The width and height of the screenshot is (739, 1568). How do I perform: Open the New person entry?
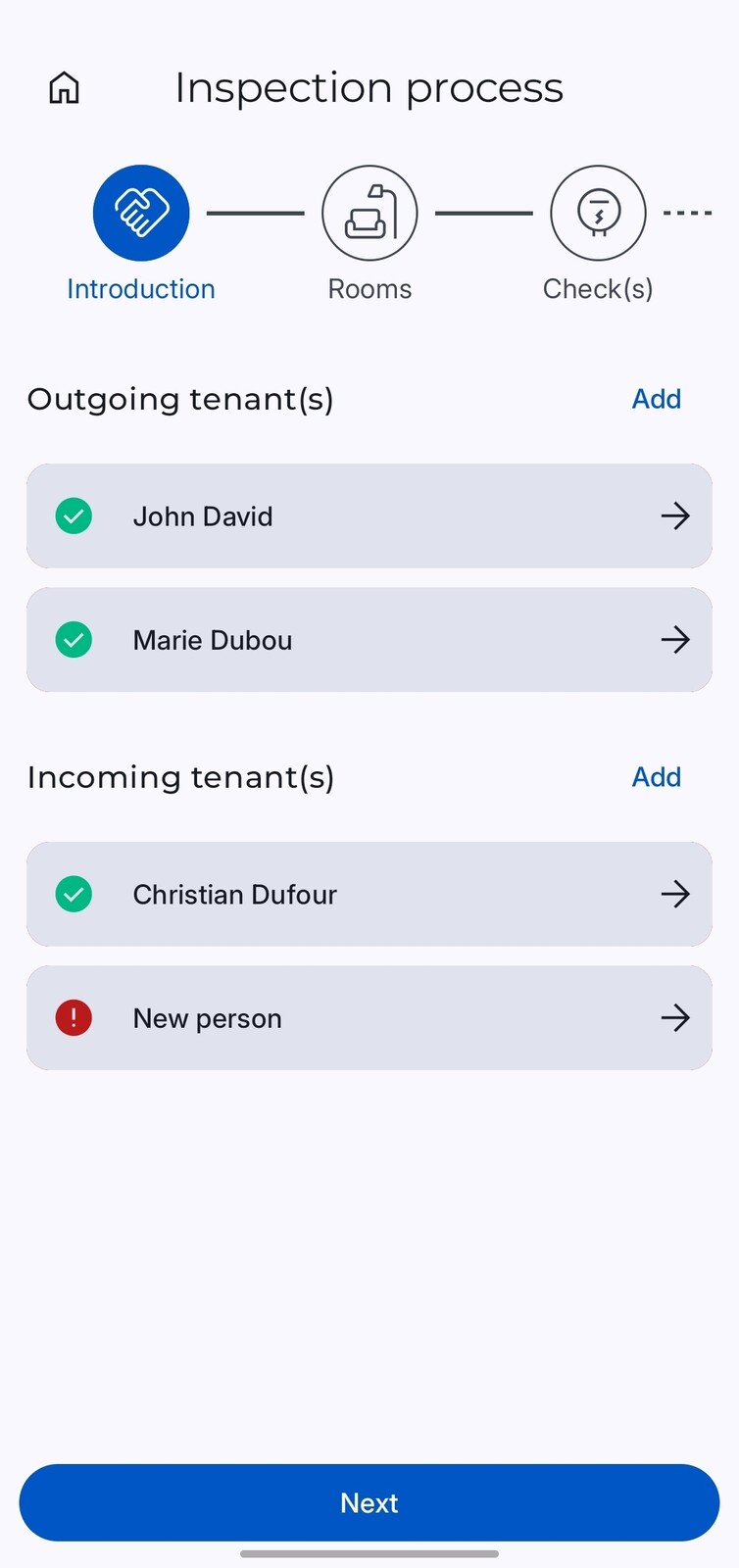pos(369,1018)
